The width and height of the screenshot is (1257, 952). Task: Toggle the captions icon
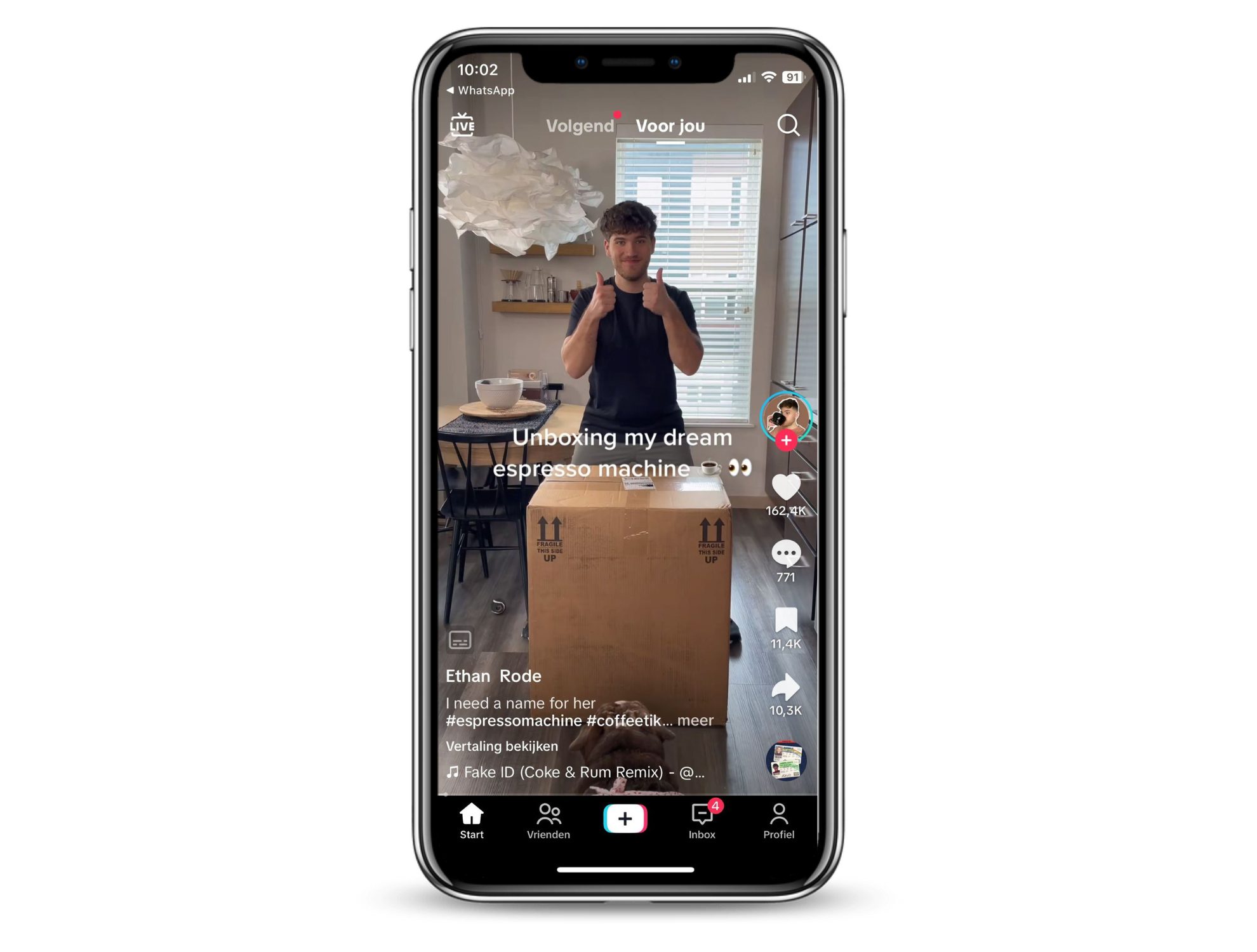(460, 640)
